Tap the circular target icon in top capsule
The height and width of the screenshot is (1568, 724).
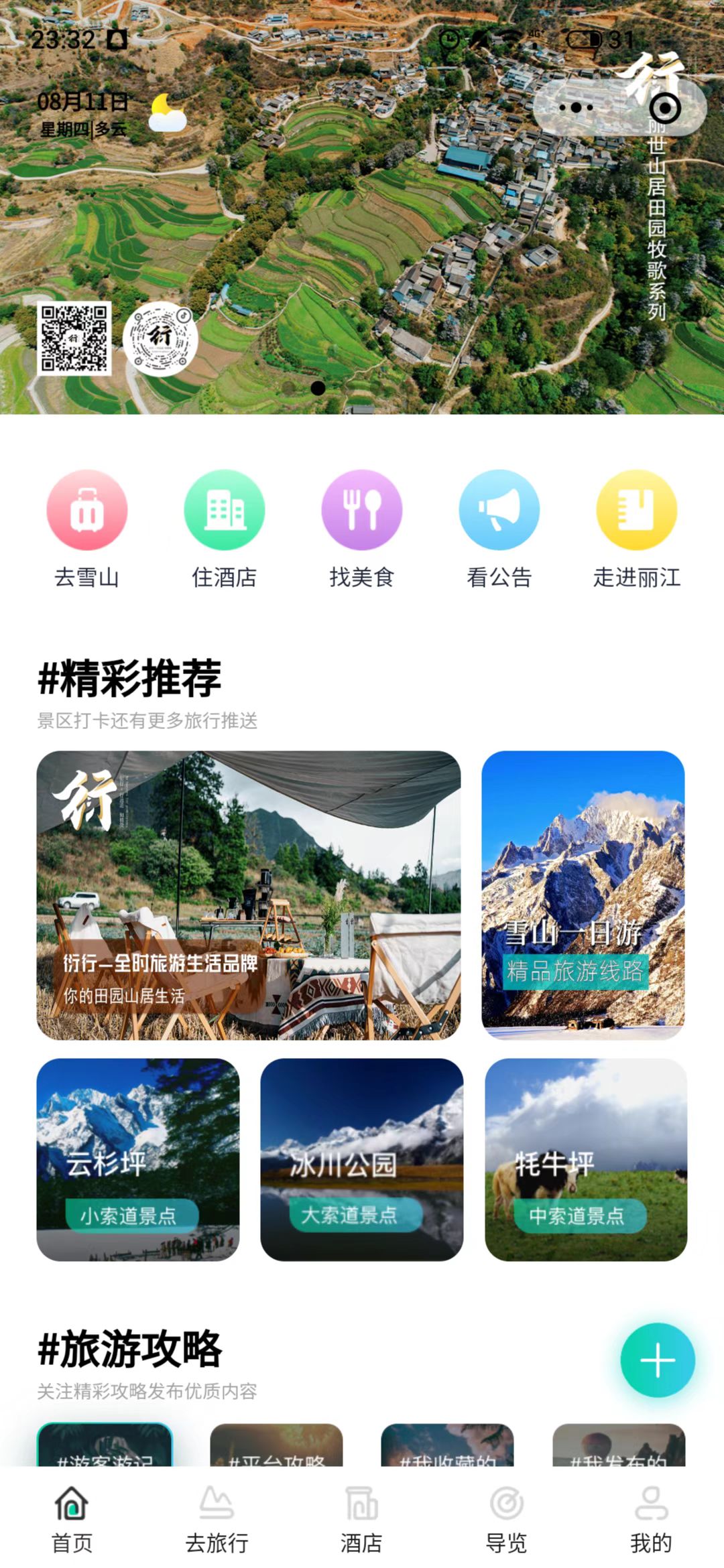coord(664,106)
